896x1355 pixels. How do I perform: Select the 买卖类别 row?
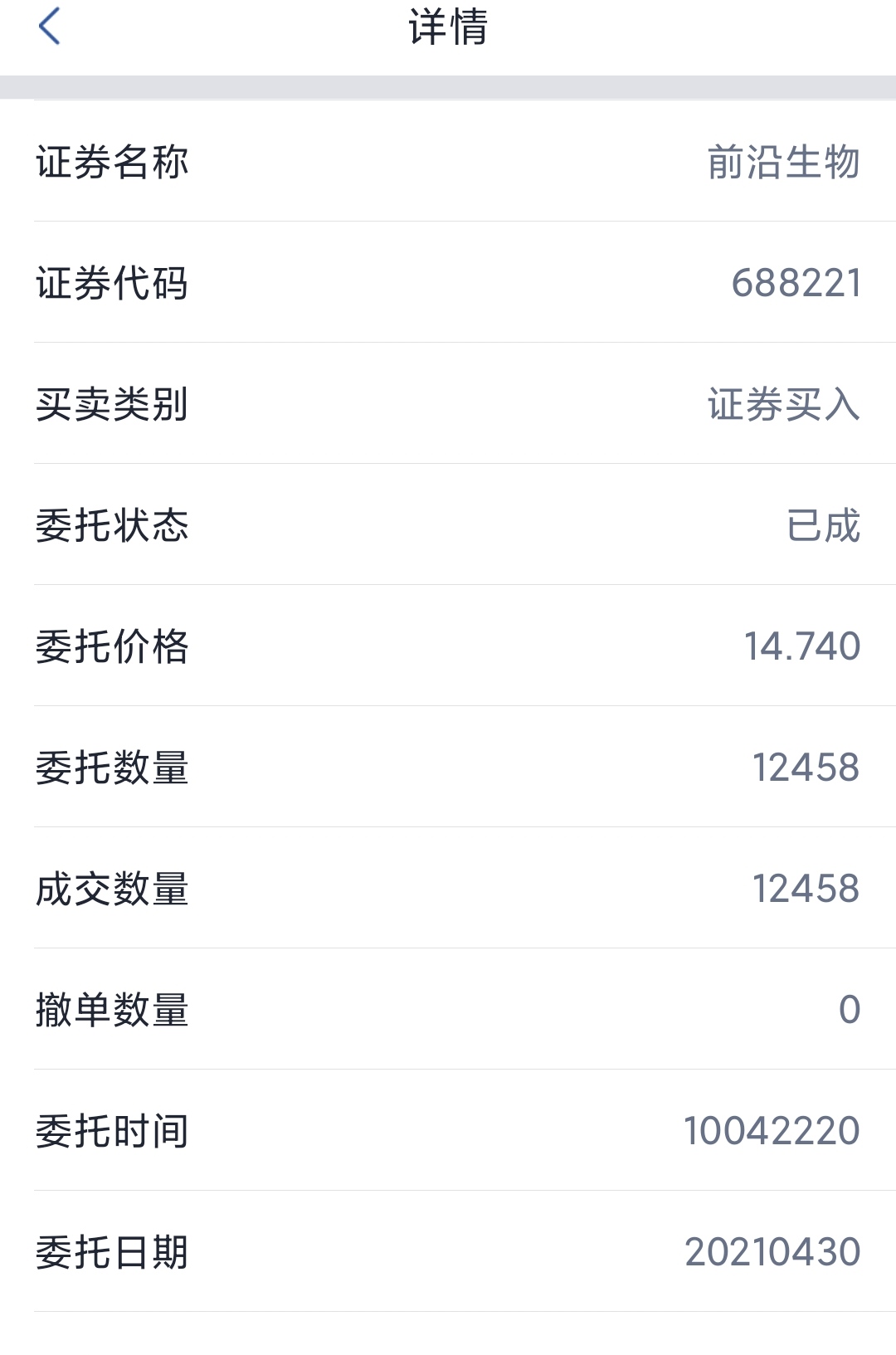[112, 406]
